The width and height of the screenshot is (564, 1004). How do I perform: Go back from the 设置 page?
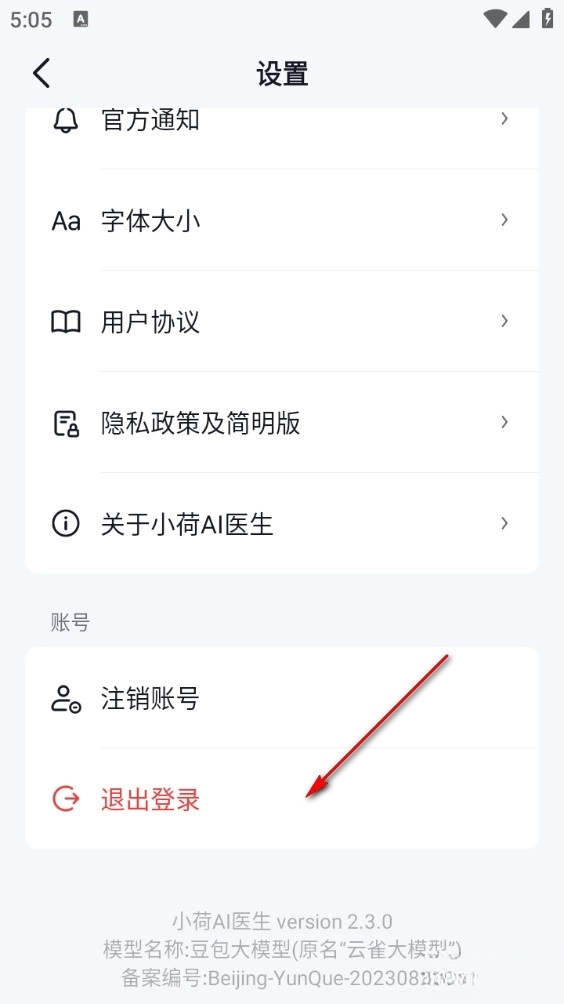42,73
